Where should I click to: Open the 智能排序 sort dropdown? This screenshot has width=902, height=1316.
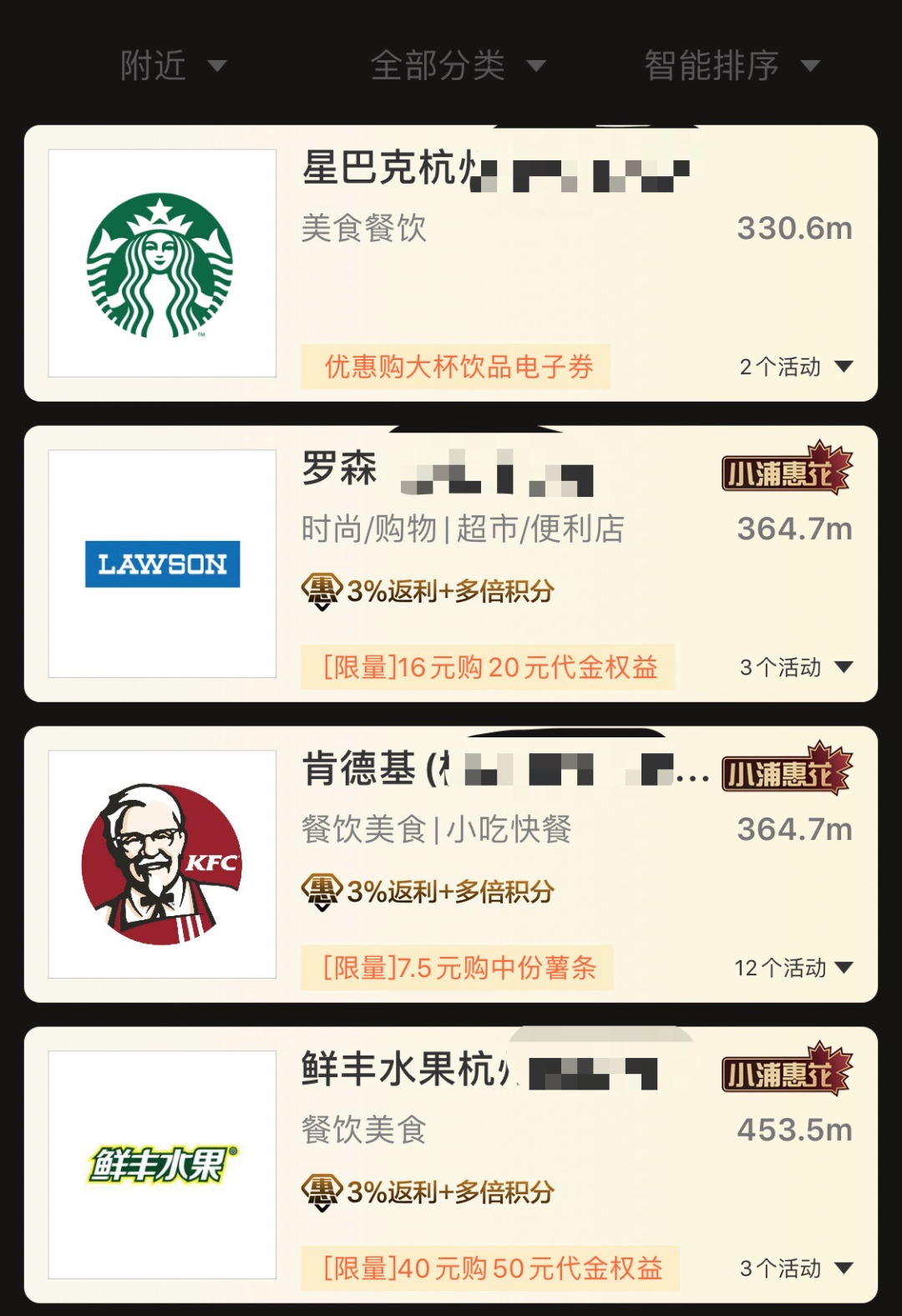pyautogui.click(x=731, y=66)
